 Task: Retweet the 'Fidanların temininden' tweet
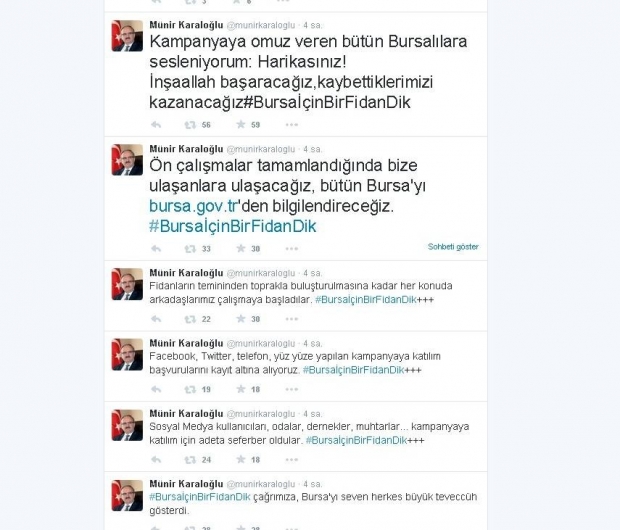(x=190, y=319)
